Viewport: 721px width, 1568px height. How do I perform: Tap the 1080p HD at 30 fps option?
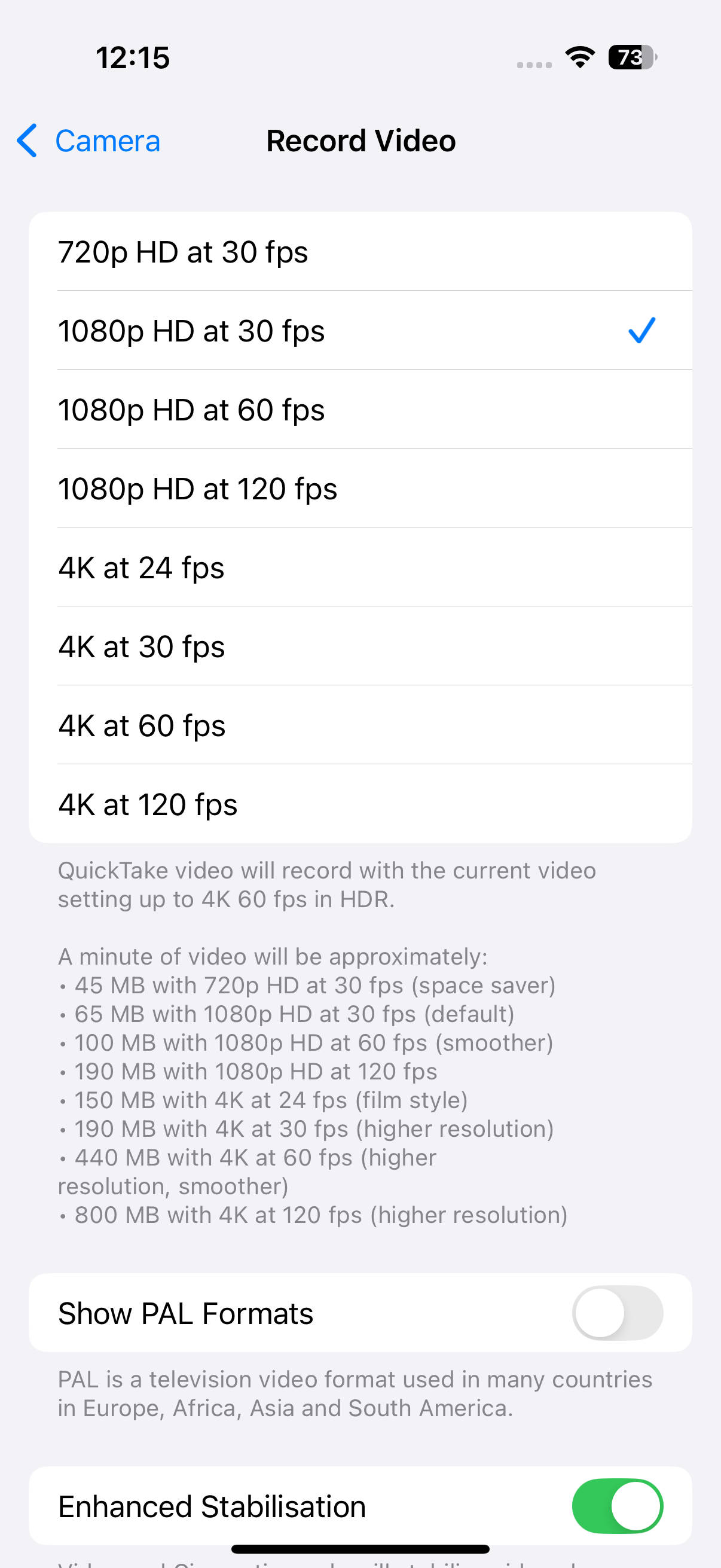click(x=360, y=331)
